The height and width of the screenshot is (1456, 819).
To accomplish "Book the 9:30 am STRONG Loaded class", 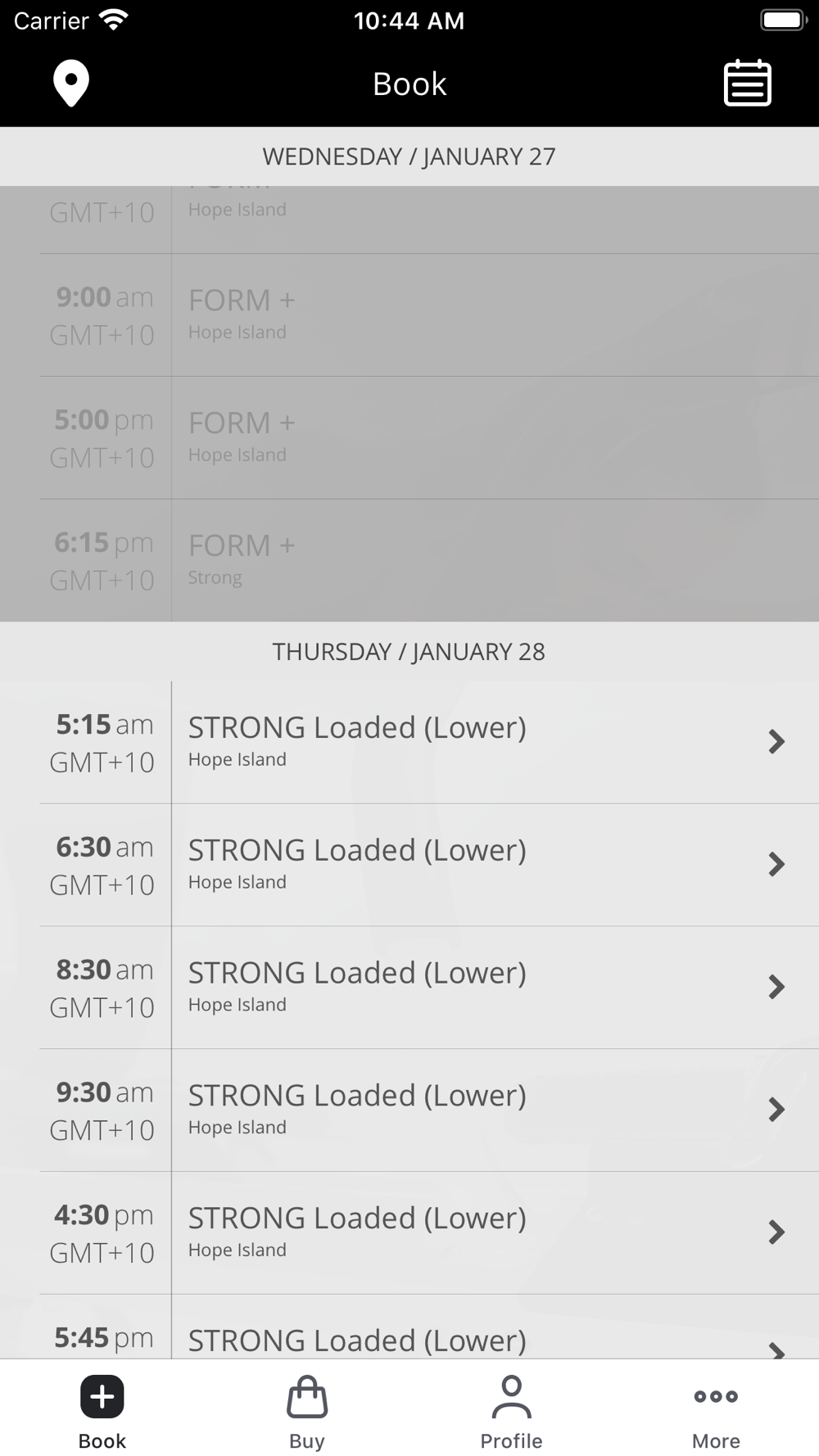I will point(409,1110).
